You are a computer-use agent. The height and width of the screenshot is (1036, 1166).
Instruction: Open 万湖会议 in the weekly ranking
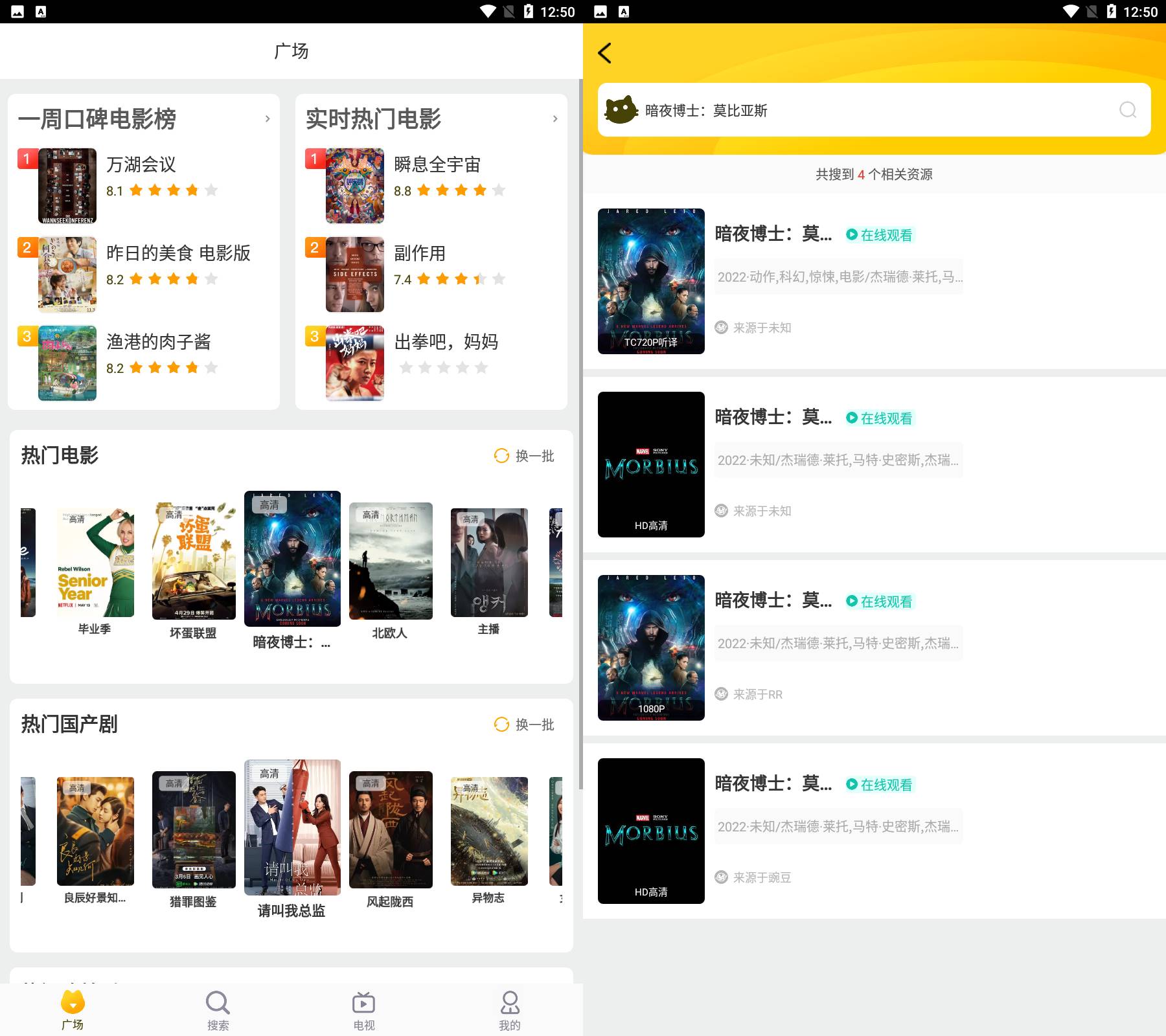pyautogui.click(x=141, y=165)
